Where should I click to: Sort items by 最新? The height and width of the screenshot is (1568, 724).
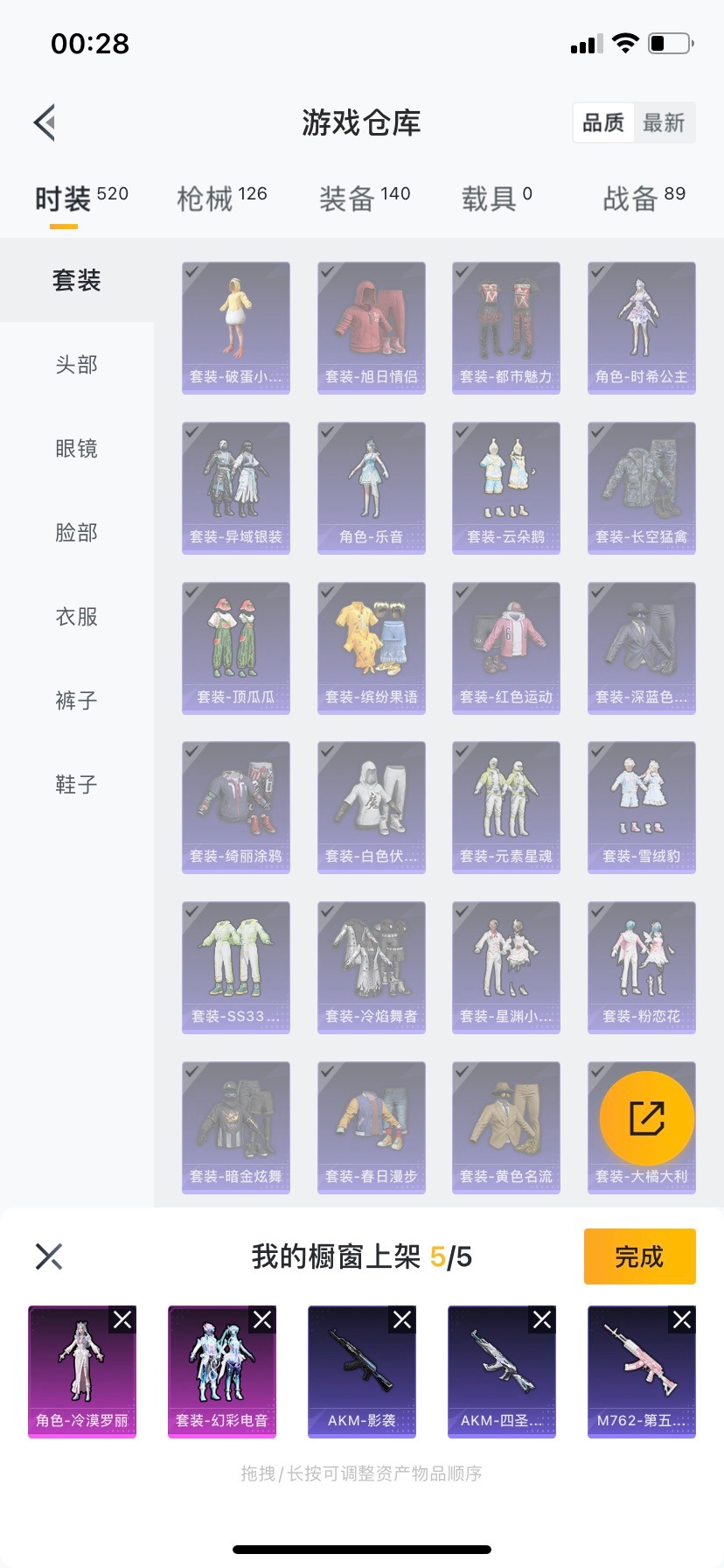pos(664,122)
